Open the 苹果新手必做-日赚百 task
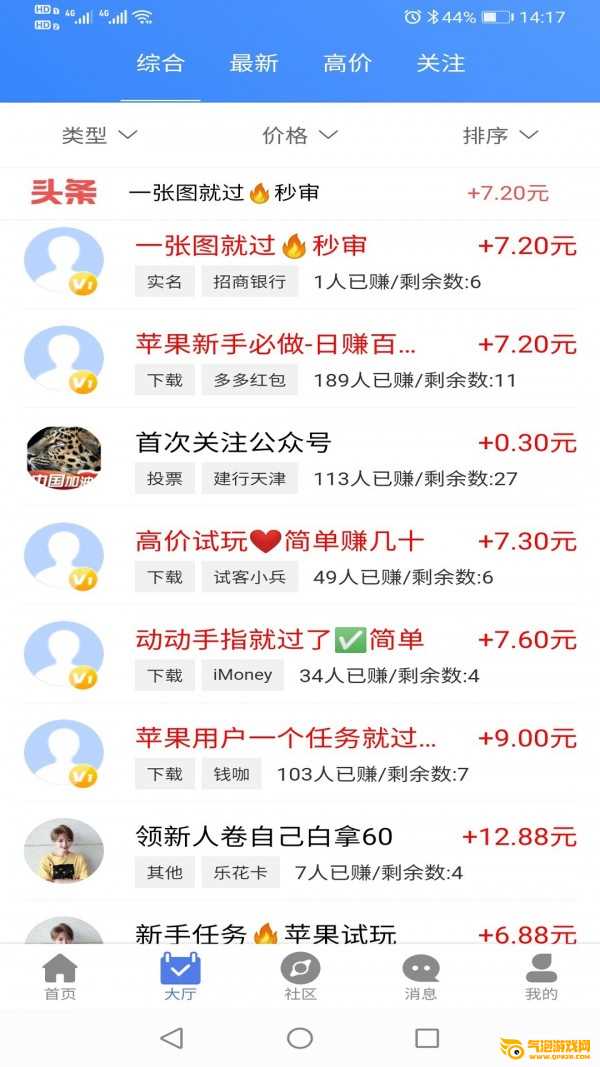The image size is (600, 1067). 300,360
